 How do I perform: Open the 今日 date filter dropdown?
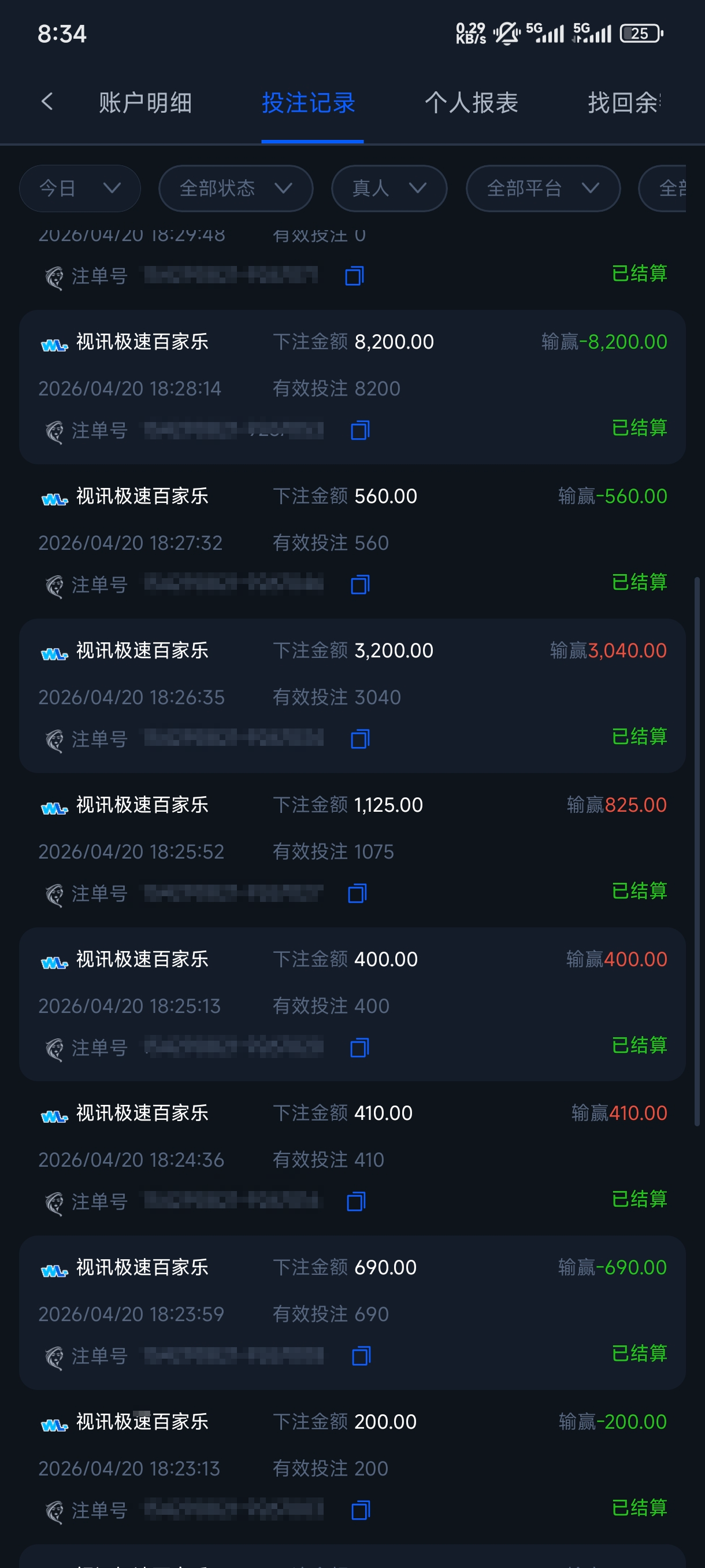click(x=79, y=188)
